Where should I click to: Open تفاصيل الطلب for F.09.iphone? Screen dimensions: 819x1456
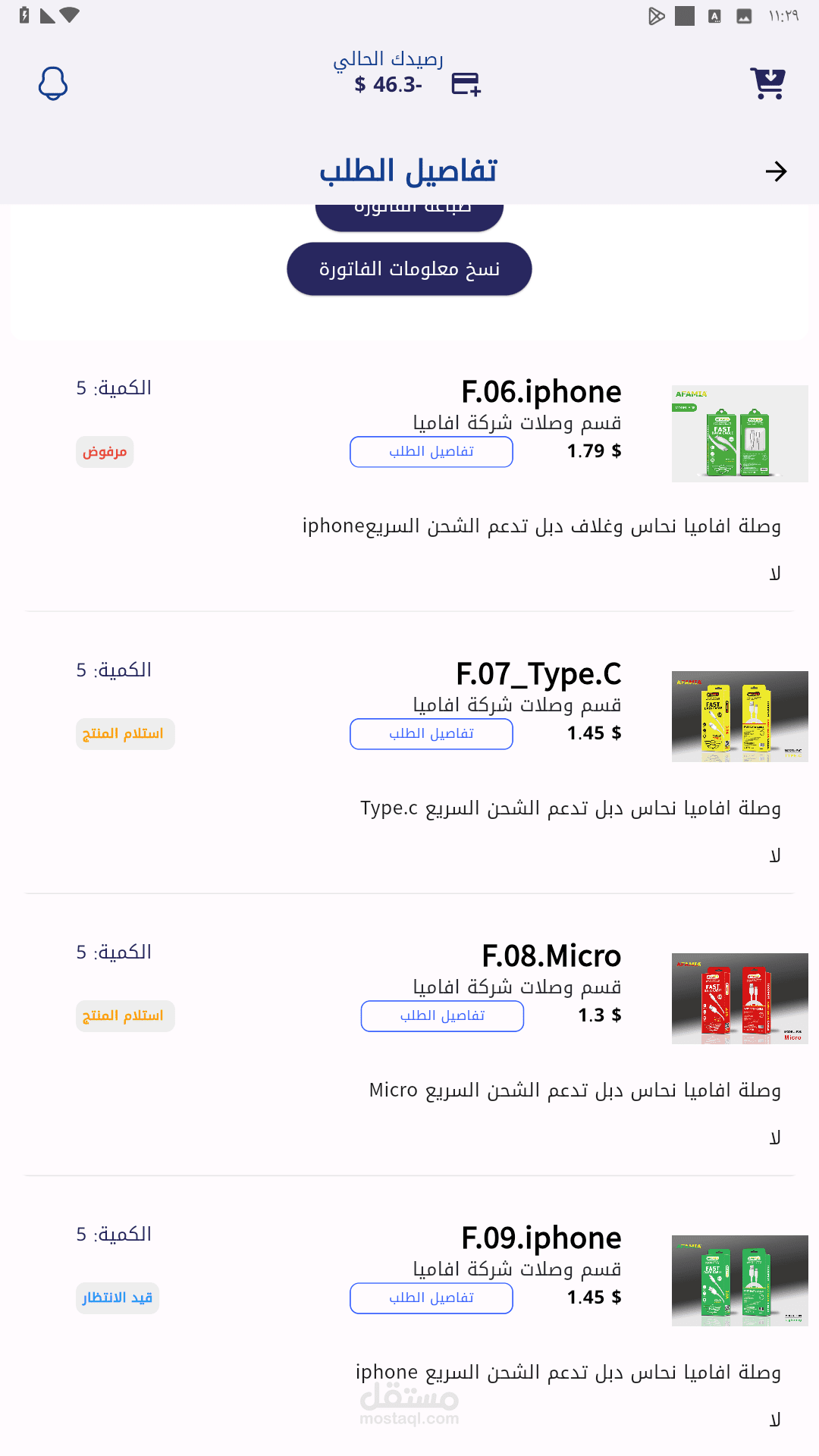[x=431, y=1298]
